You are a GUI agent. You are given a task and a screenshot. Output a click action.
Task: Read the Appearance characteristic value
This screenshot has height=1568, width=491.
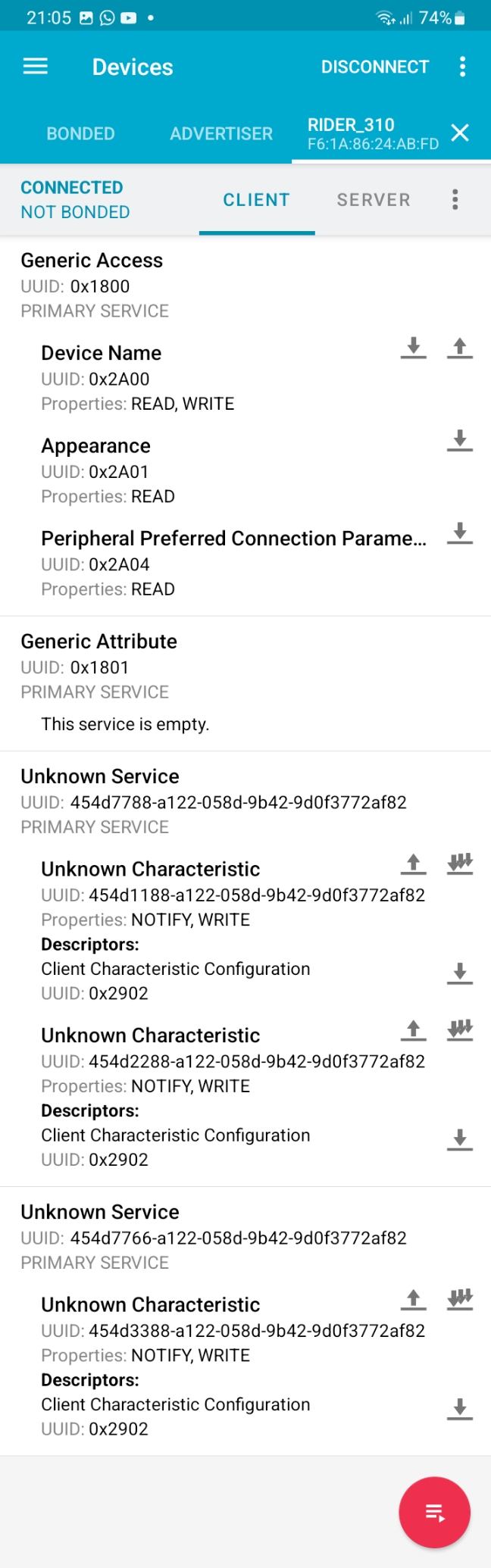tap(459, 440)
